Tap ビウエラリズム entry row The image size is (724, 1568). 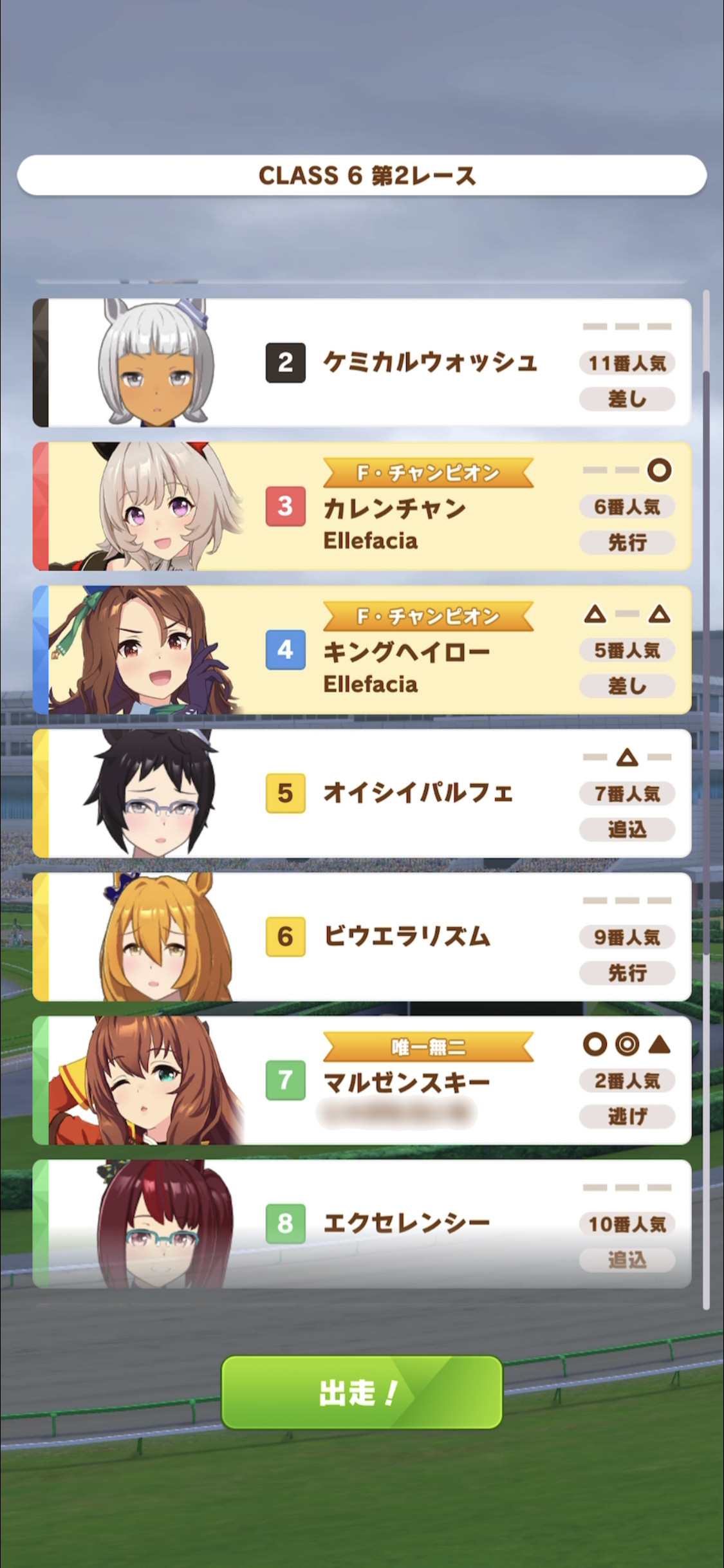click(x=362, y=937)
